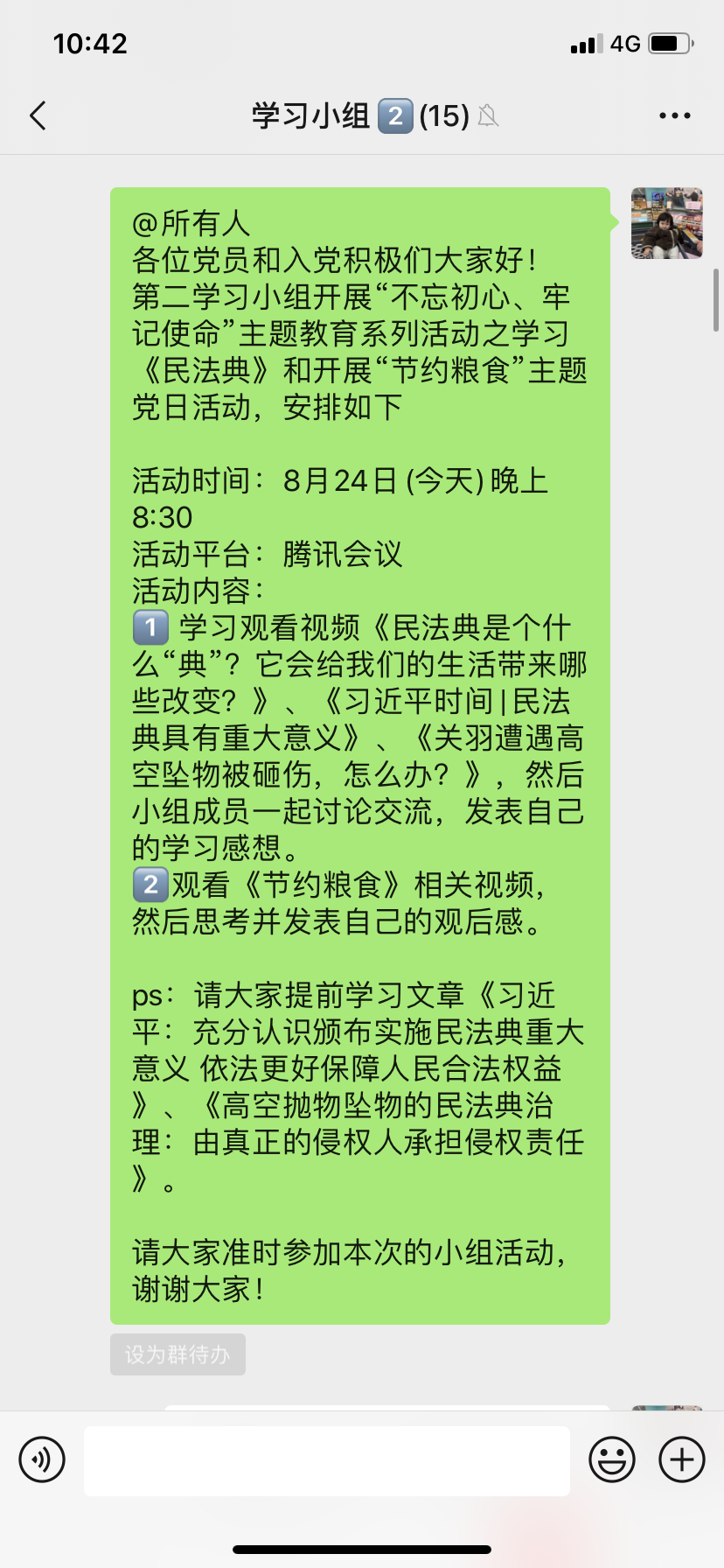
Task: Tap the sender's avatar beside the message
Action: point(666,223)
